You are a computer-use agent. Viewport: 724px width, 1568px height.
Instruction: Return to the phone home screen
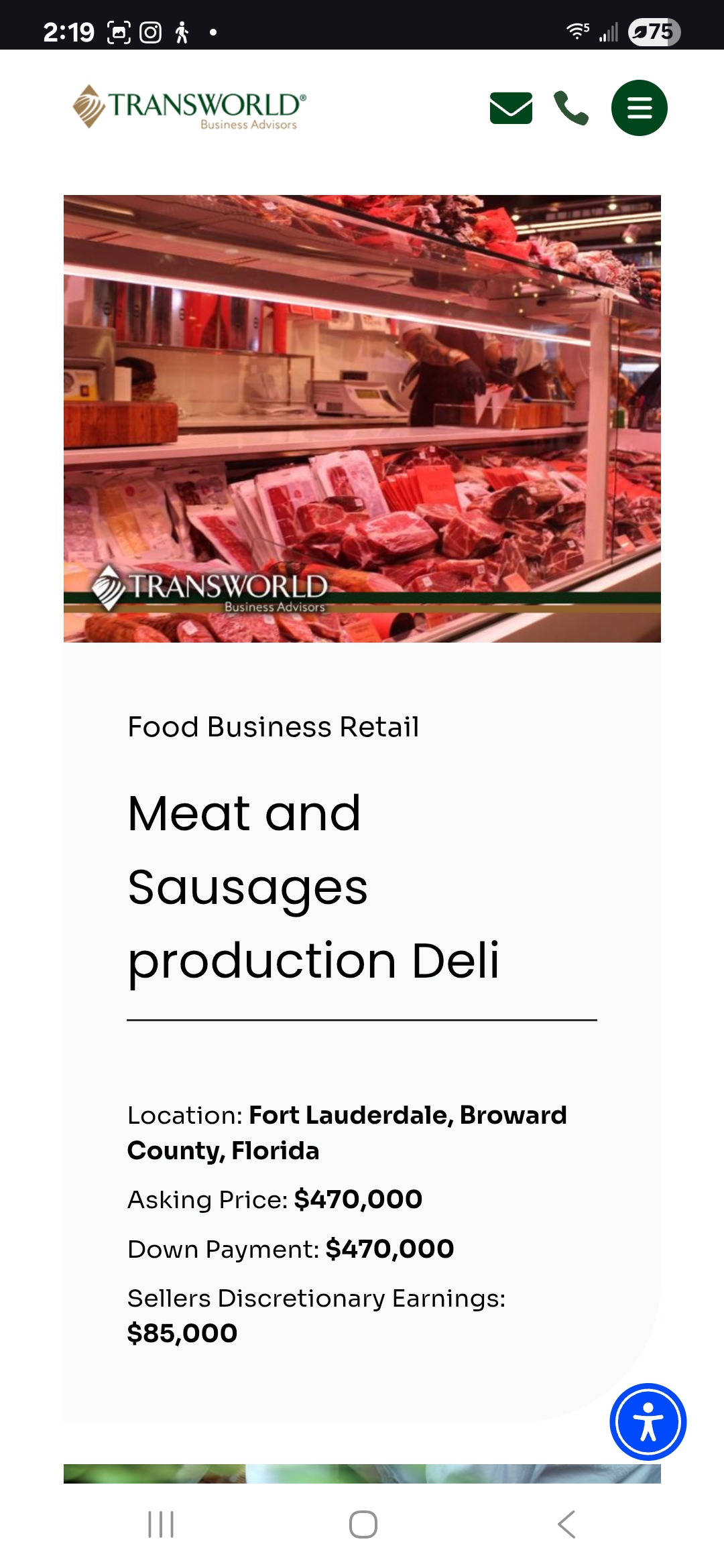click(363, 1524)
